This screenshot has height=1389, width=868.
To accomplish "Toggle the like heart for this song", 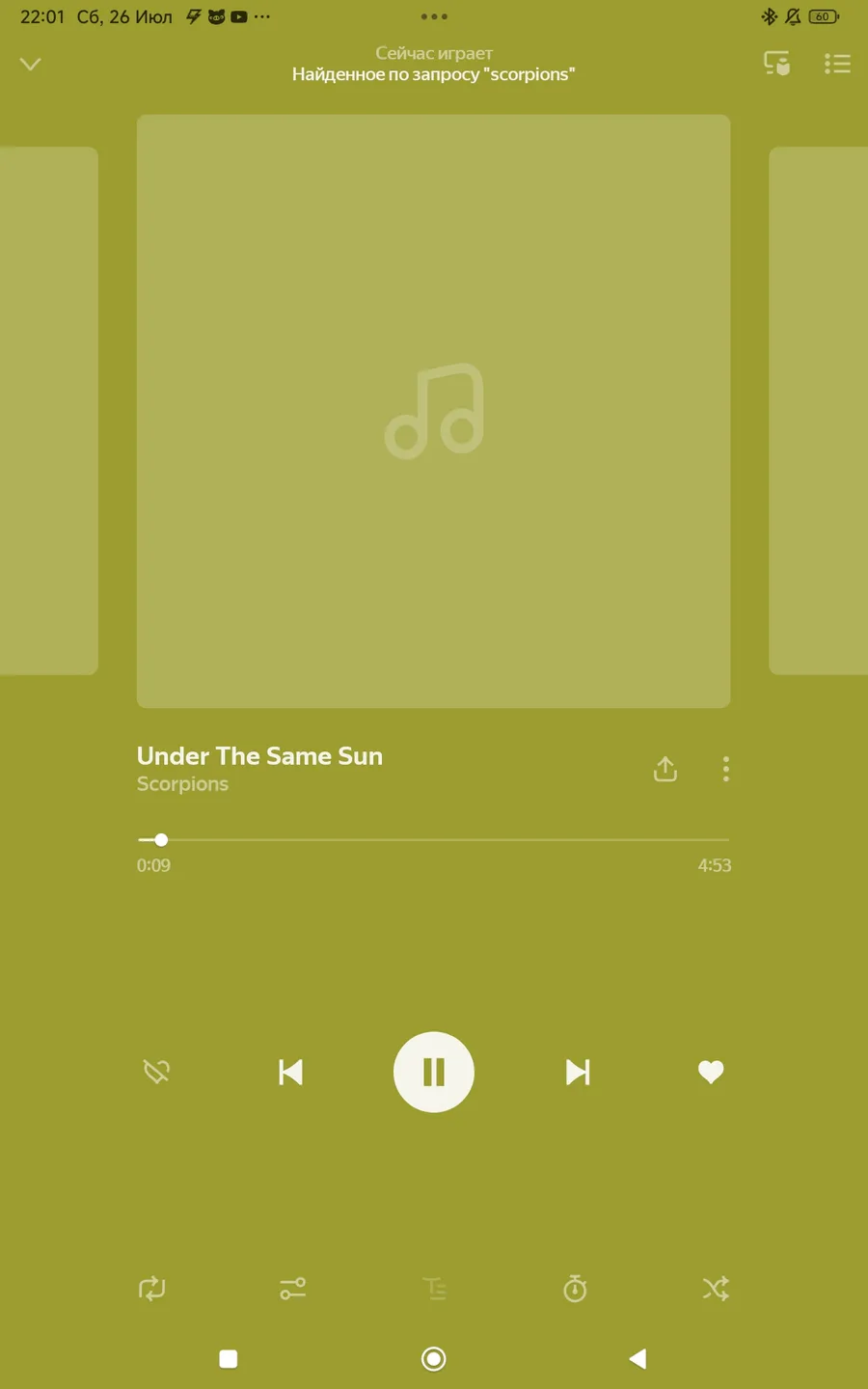I will click(x=711, y=1072).
